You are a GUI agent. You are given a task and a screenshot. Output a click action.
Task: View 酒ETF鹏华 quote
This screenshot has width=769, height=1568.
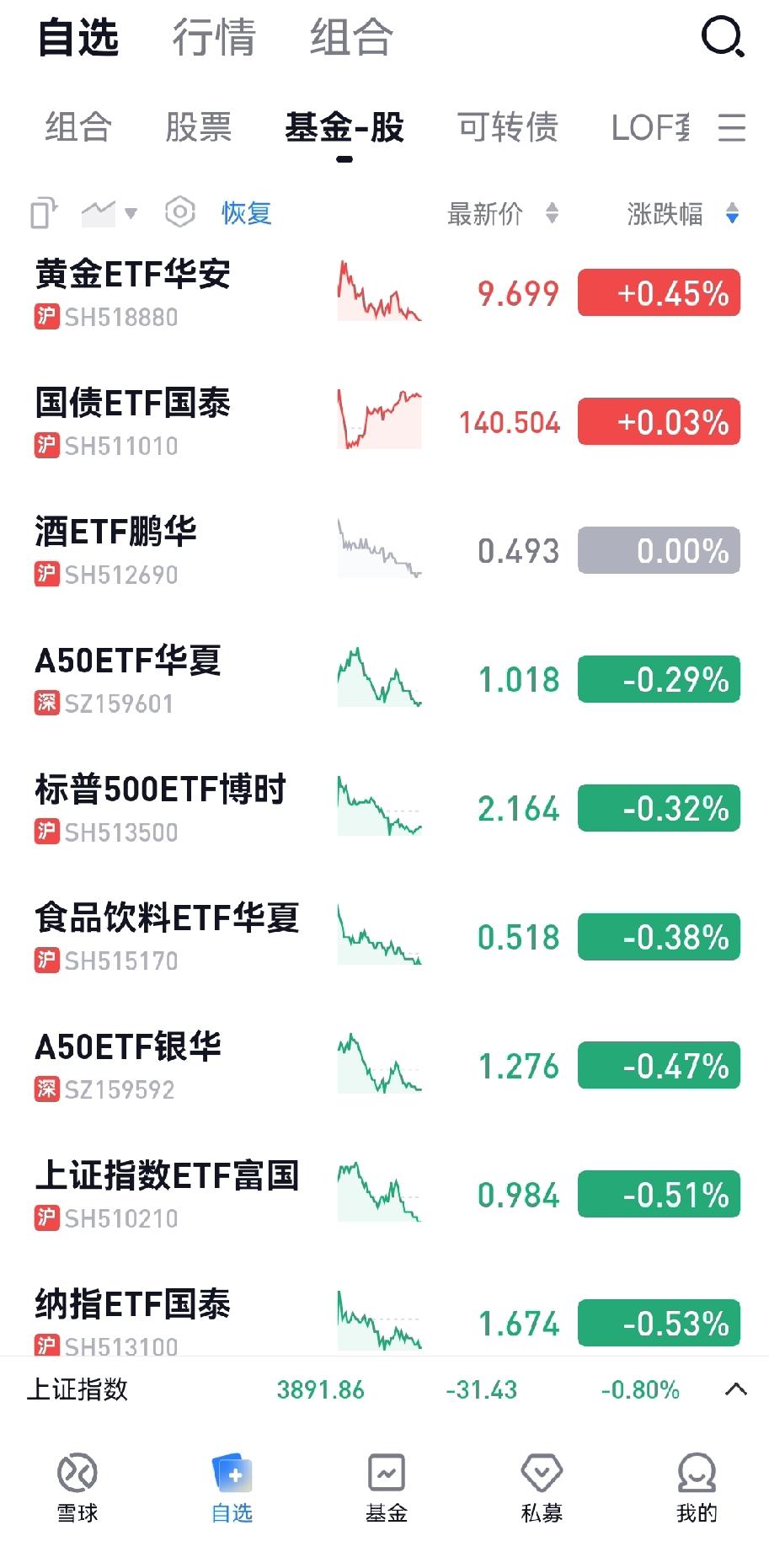pyautogui.click(x=384, y=551)
